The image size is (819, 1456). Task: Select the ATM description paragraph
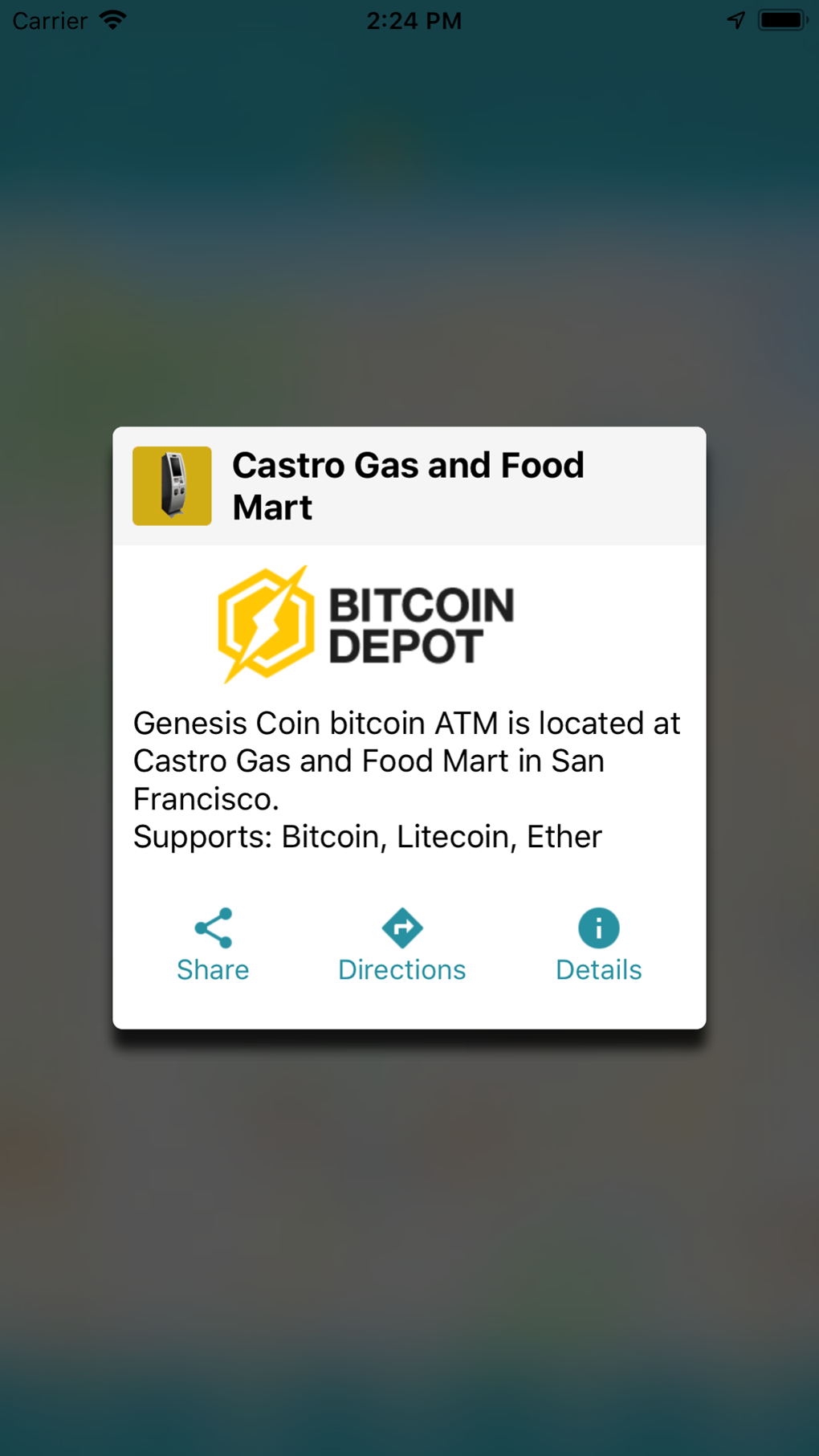tap(407, 761)
